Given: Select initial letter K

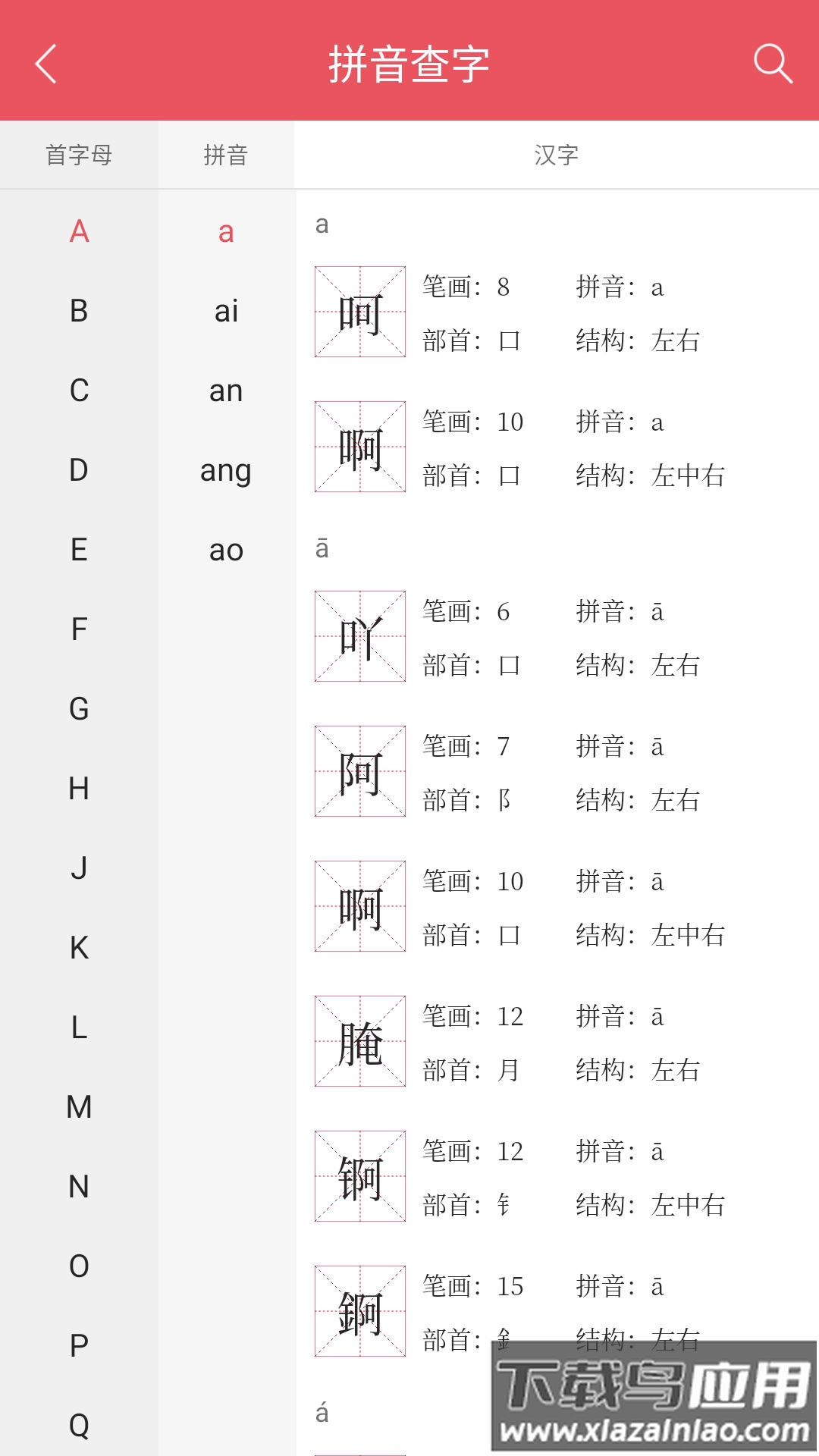Looking at the screenshot, I should [x=79, y=948].
